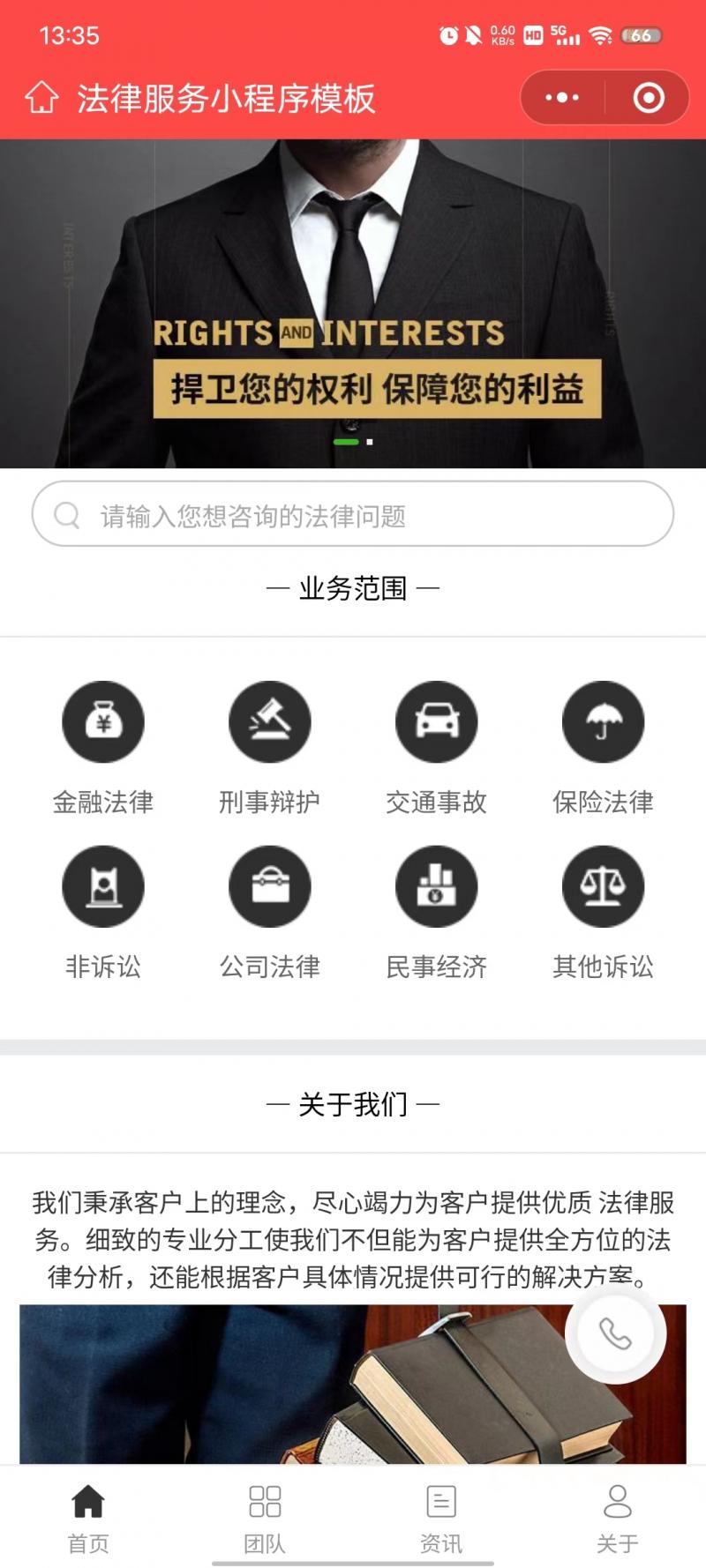This screenshot has height=1568, width=706.
Task: Call the firm via the floating phone button
Action: click(615, 1333)
